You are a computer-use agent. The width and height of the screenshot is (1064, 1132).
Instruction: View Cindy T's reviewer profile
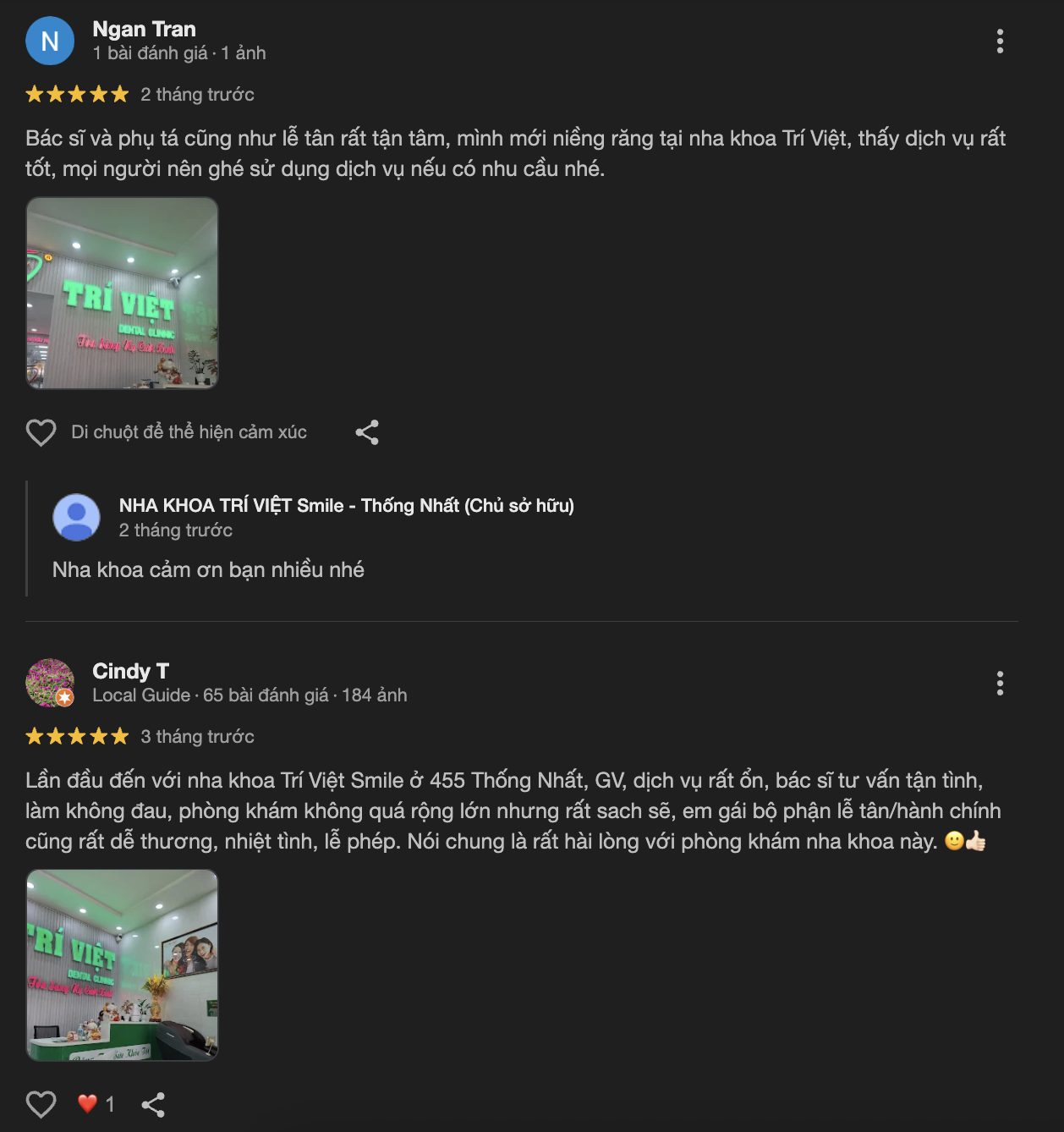pyautogui.click(x=130, y=672)
